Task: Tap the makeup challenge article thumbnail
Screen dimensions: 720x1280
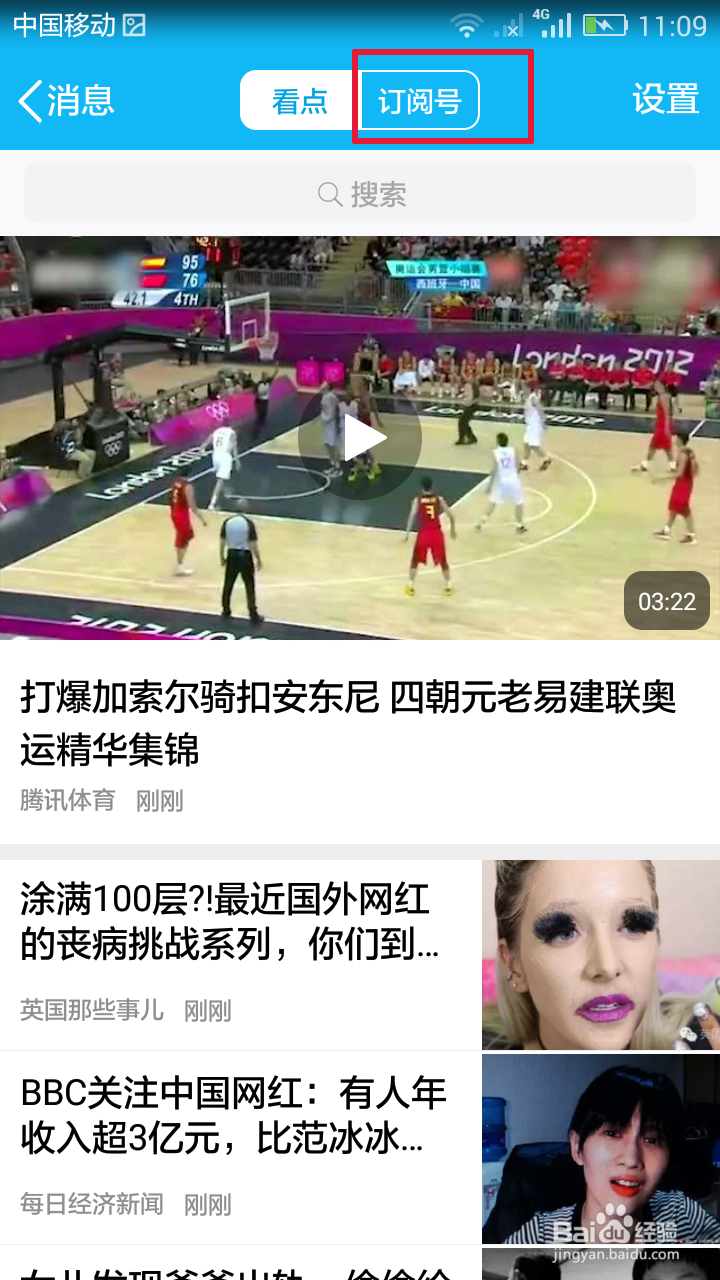Action: tap(600, 952)
